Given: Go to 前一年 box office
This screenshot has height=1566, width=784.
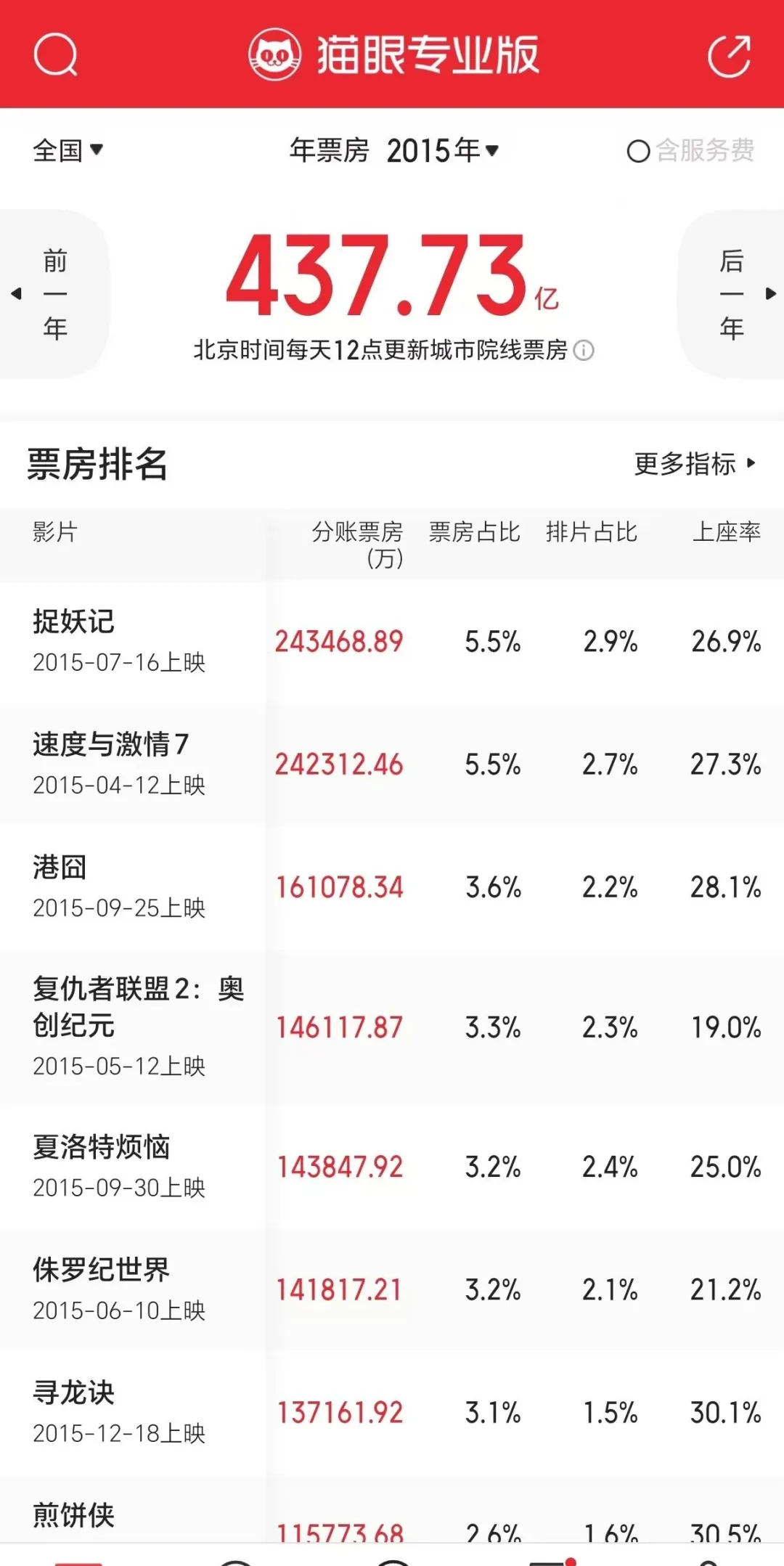Looking at the screenshot, I should 54,294.
